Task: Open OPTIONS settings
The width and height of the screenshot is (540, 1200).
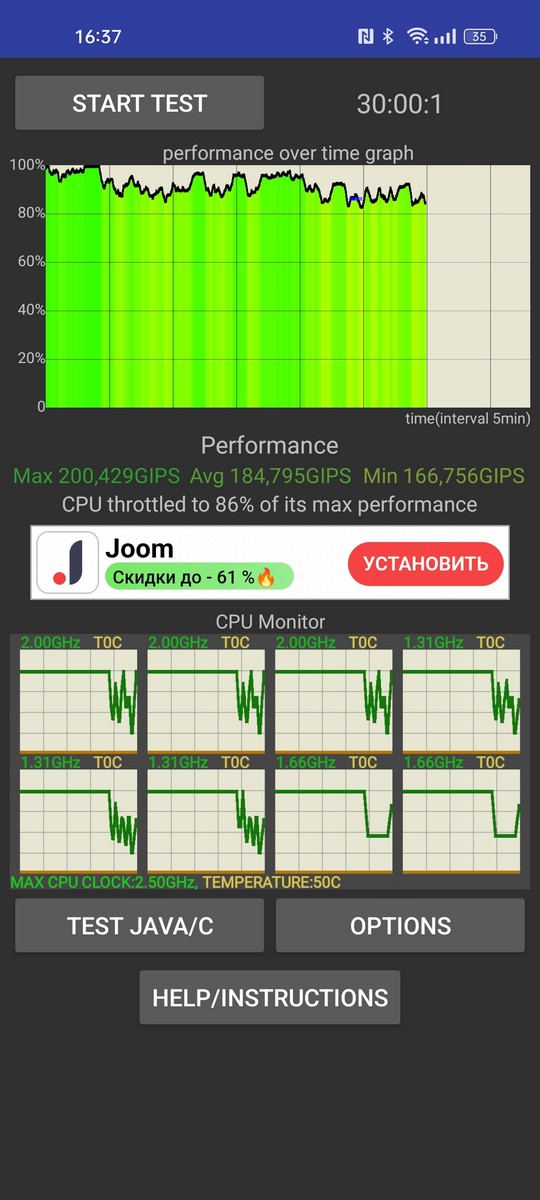Action: click(x=400, y=925)
